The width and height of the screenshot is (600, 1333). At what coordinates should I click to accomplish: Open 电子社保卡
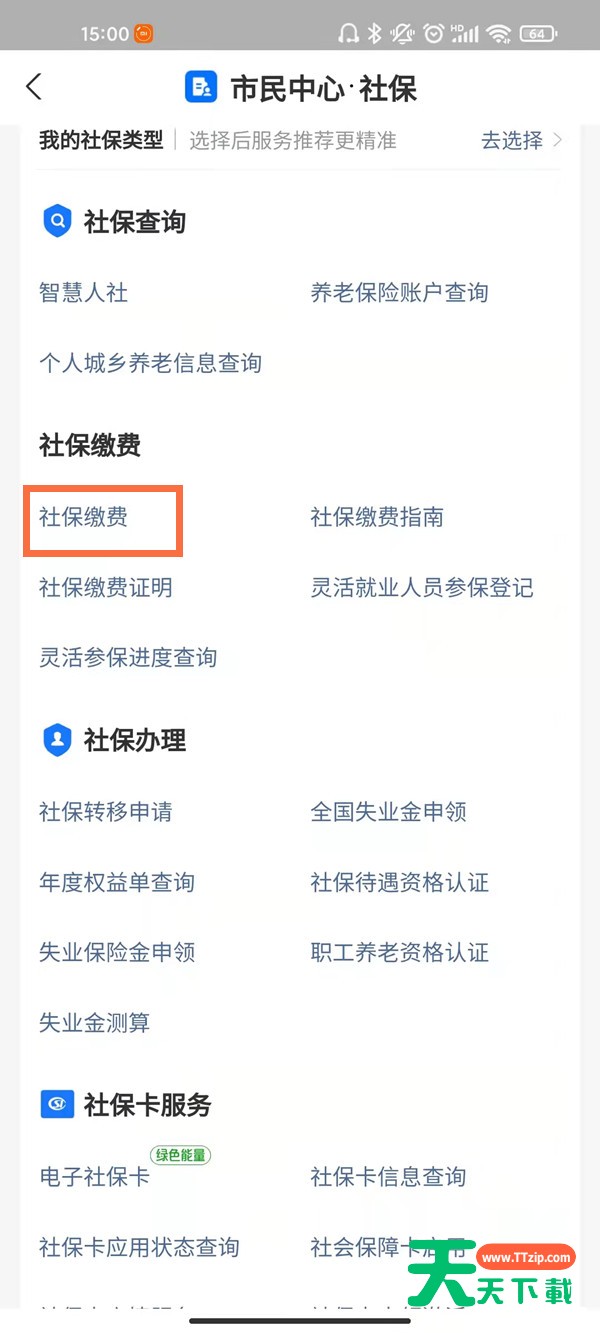94,1177
